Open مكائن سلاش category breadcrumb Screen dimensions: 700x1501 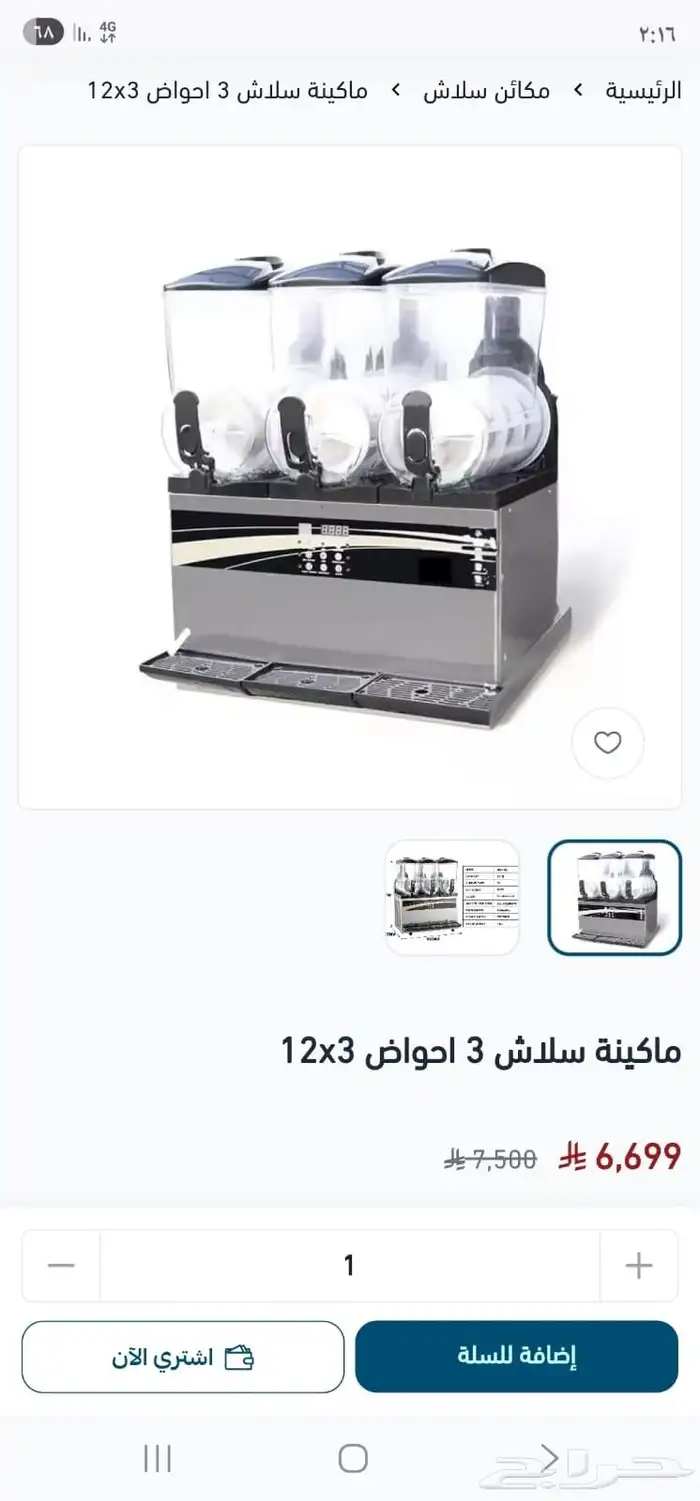[x=486, y=90]
